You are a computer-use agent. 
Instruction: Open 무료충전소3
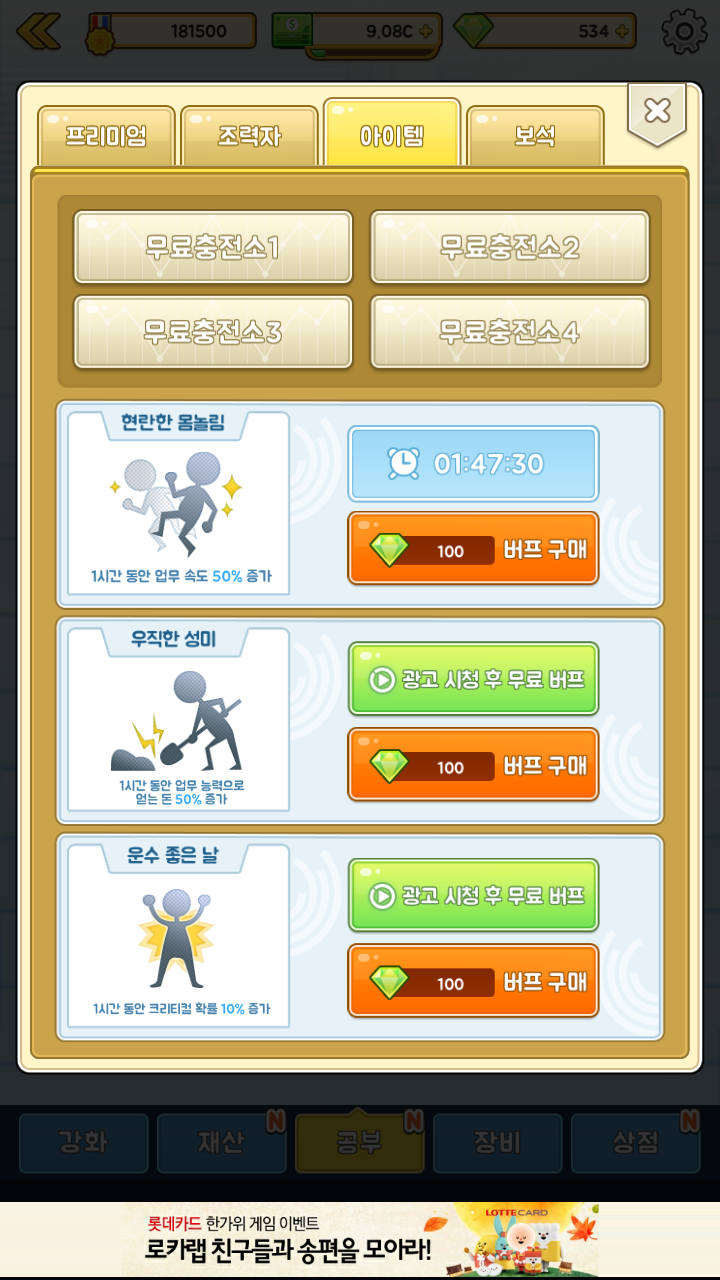[213, 332]
